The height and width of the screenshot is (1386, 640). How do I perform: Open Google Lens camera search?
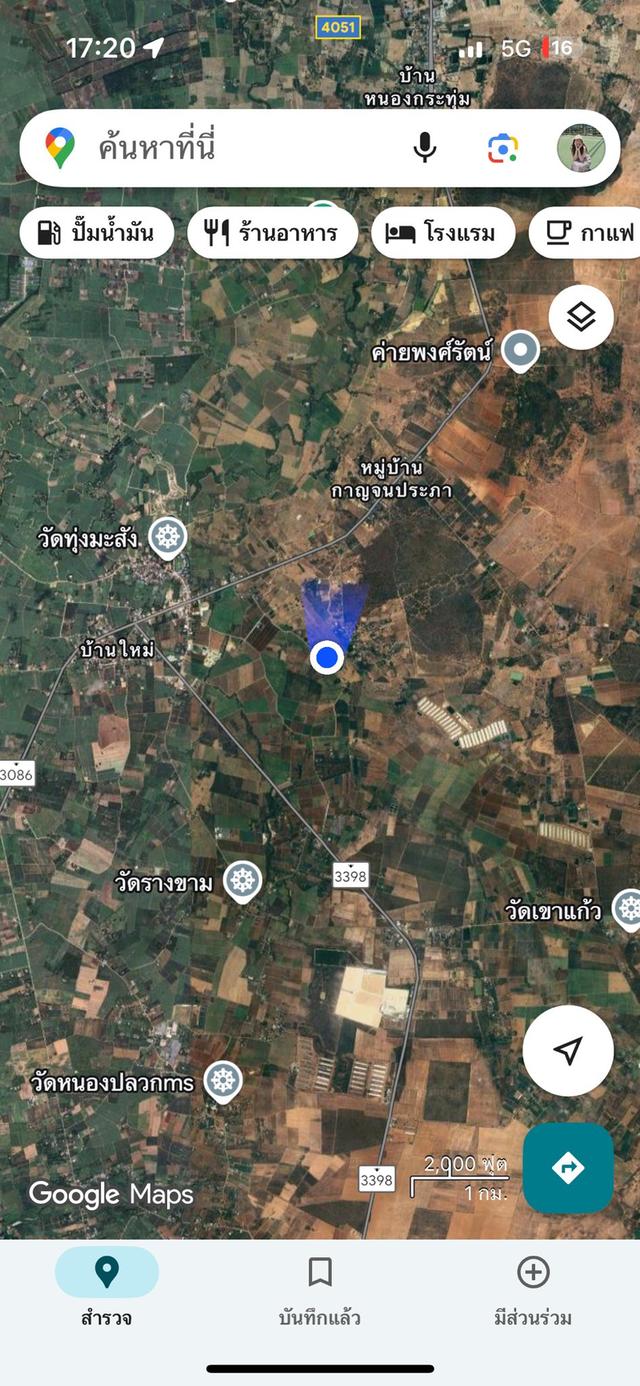503,149
